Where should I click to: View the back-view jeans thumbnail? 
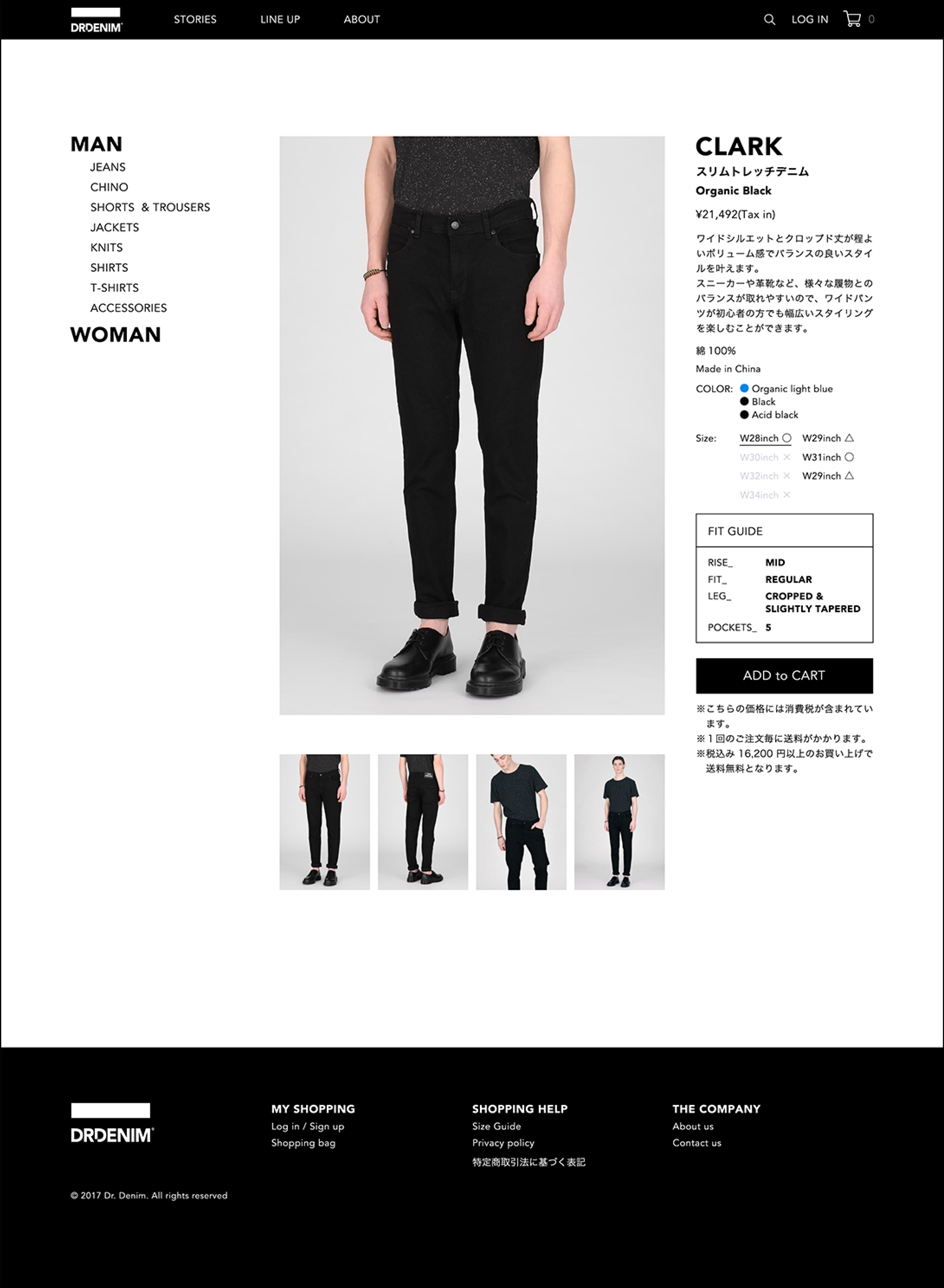tap(422, 822)
